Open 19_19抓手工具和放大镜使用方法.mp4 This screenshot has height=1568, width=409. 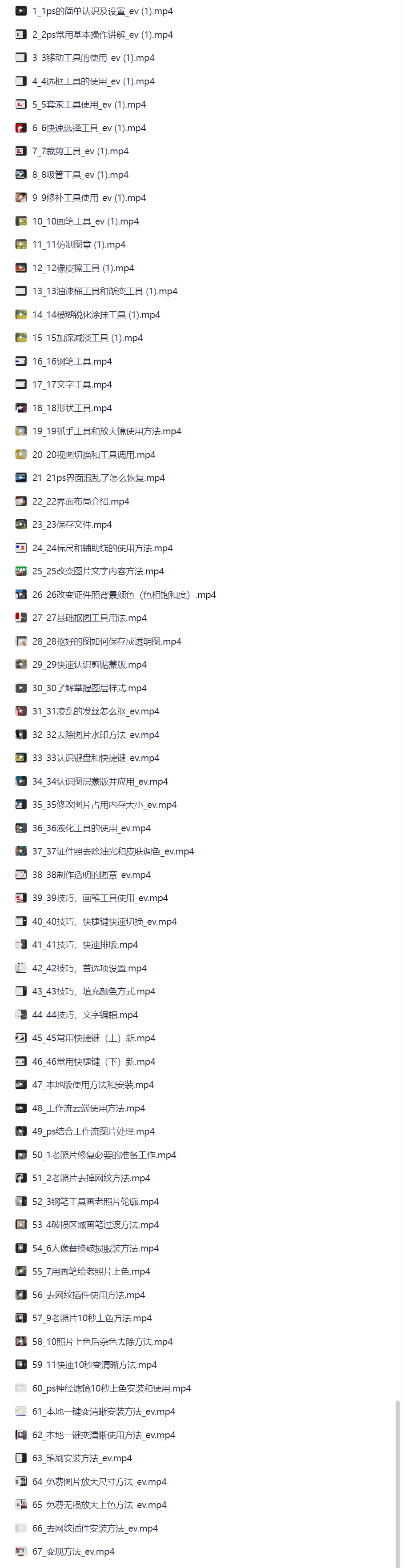[x=107, y=431]
